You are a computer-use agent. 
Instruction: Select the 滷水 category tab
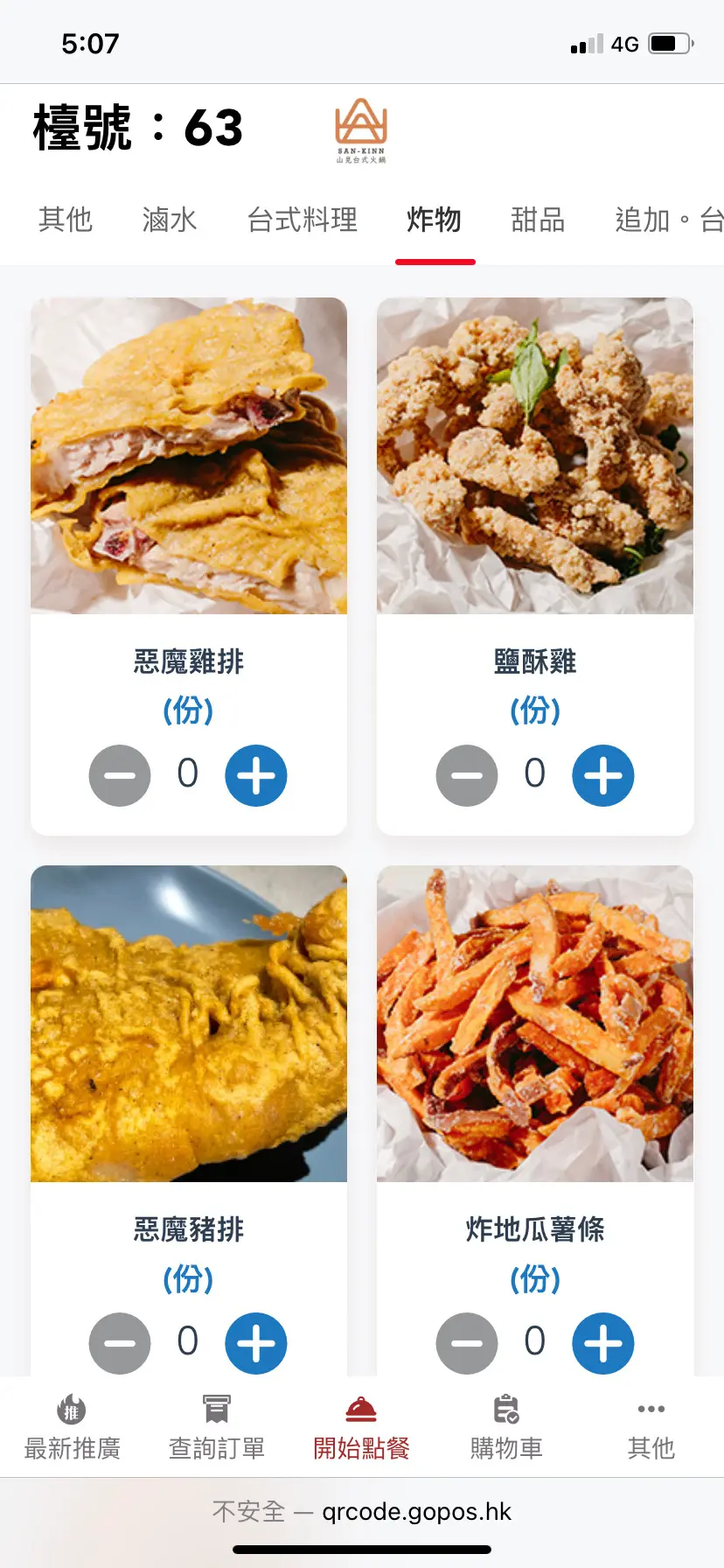tap(170, 220)
